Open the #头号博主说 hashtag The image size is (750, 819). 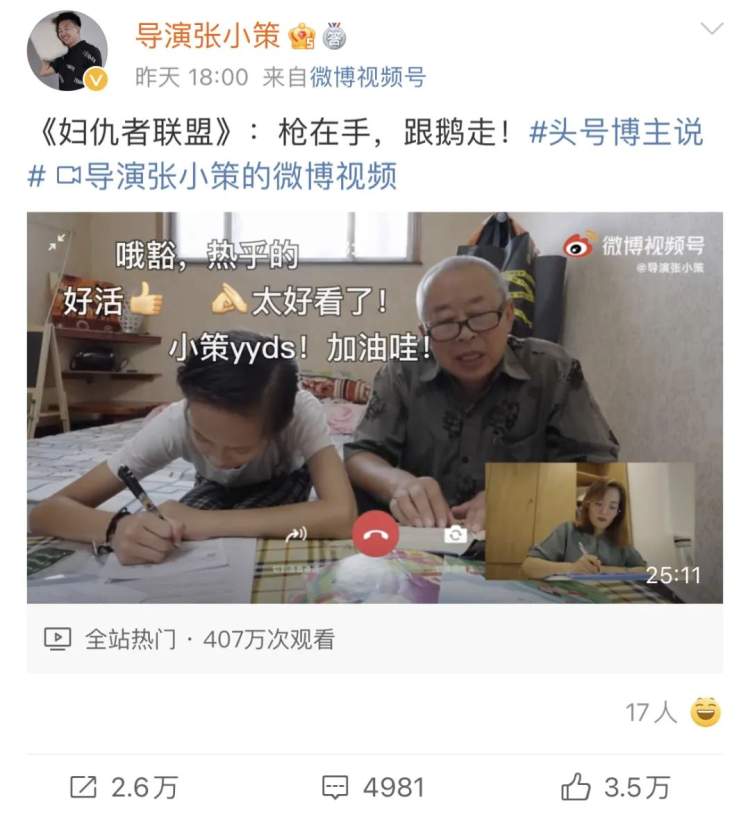pyautogui.click(x=616, y=132)
